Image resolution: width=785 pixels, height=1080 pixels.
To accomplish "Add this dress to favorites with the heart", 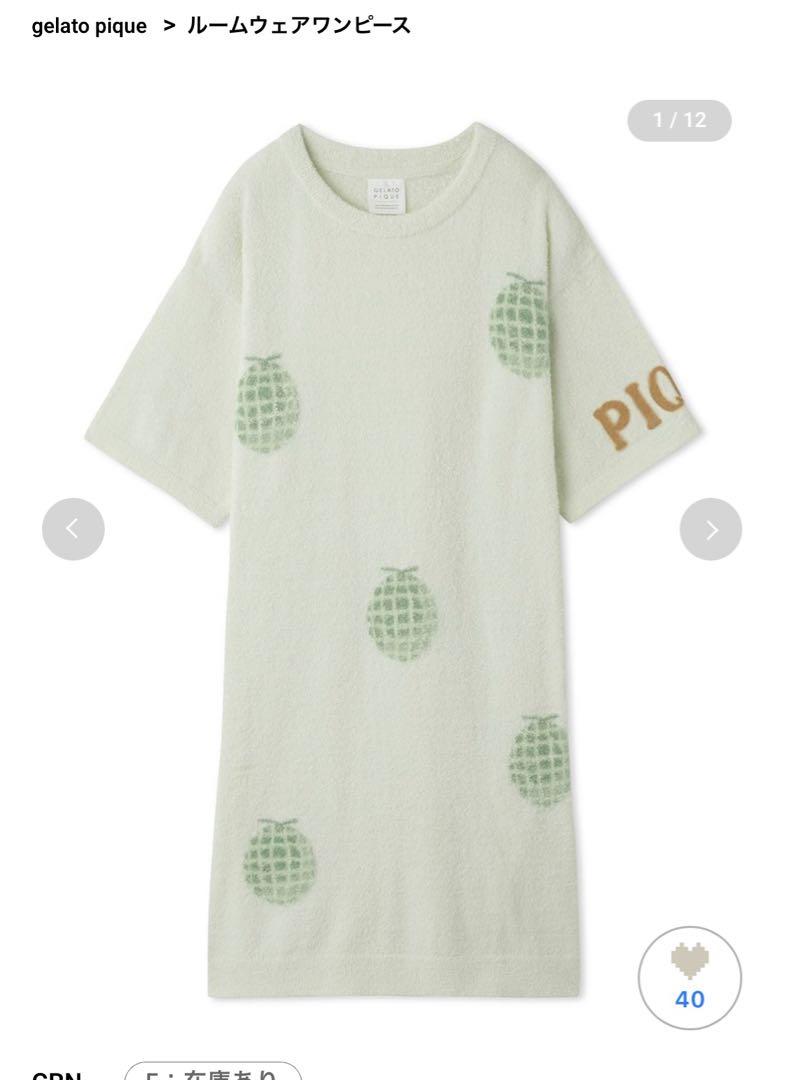I will click(x=690, y=965).
